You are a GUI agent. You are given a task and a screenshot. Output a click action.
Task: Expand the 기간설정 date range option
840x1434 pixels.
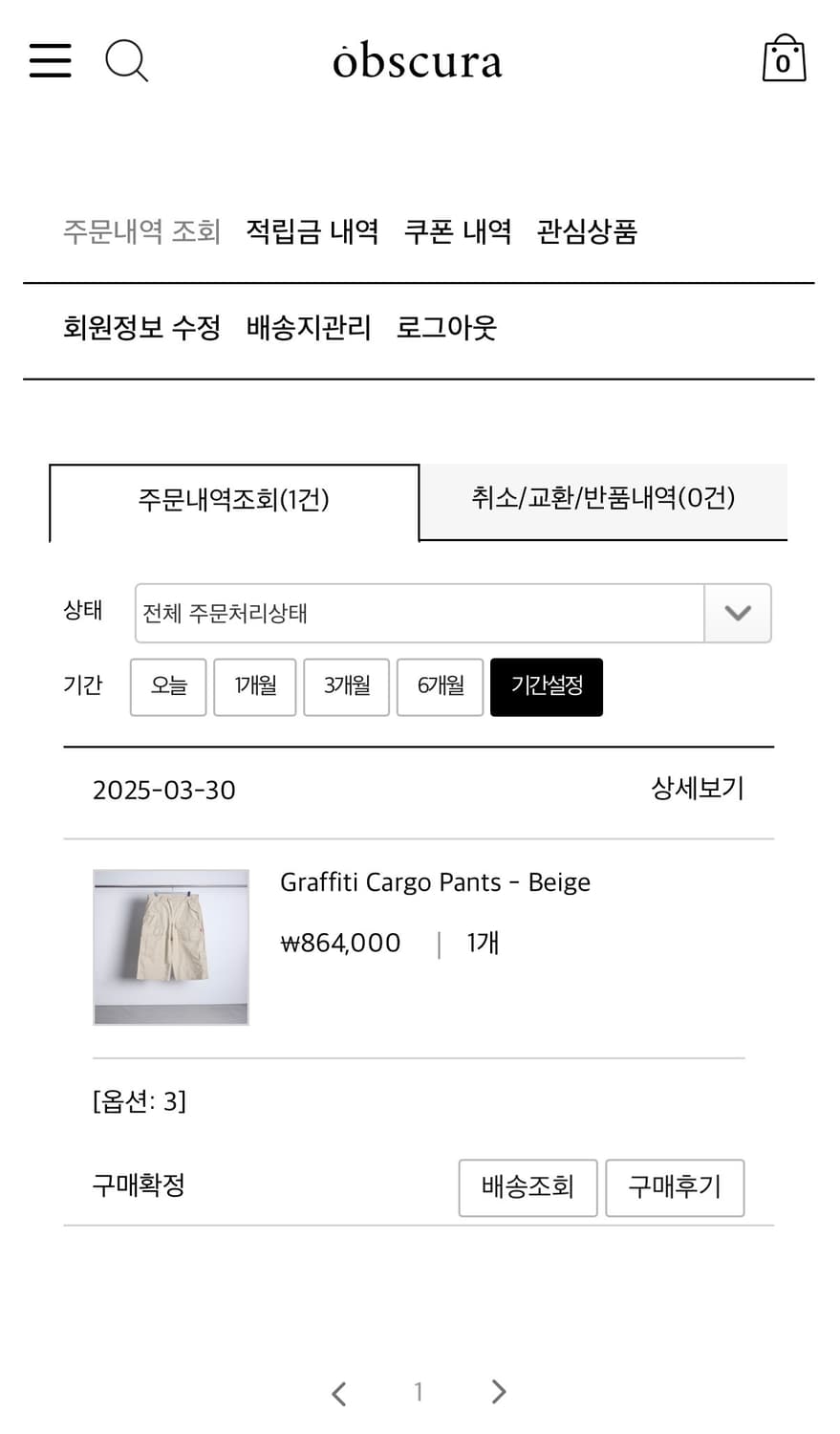547,686
